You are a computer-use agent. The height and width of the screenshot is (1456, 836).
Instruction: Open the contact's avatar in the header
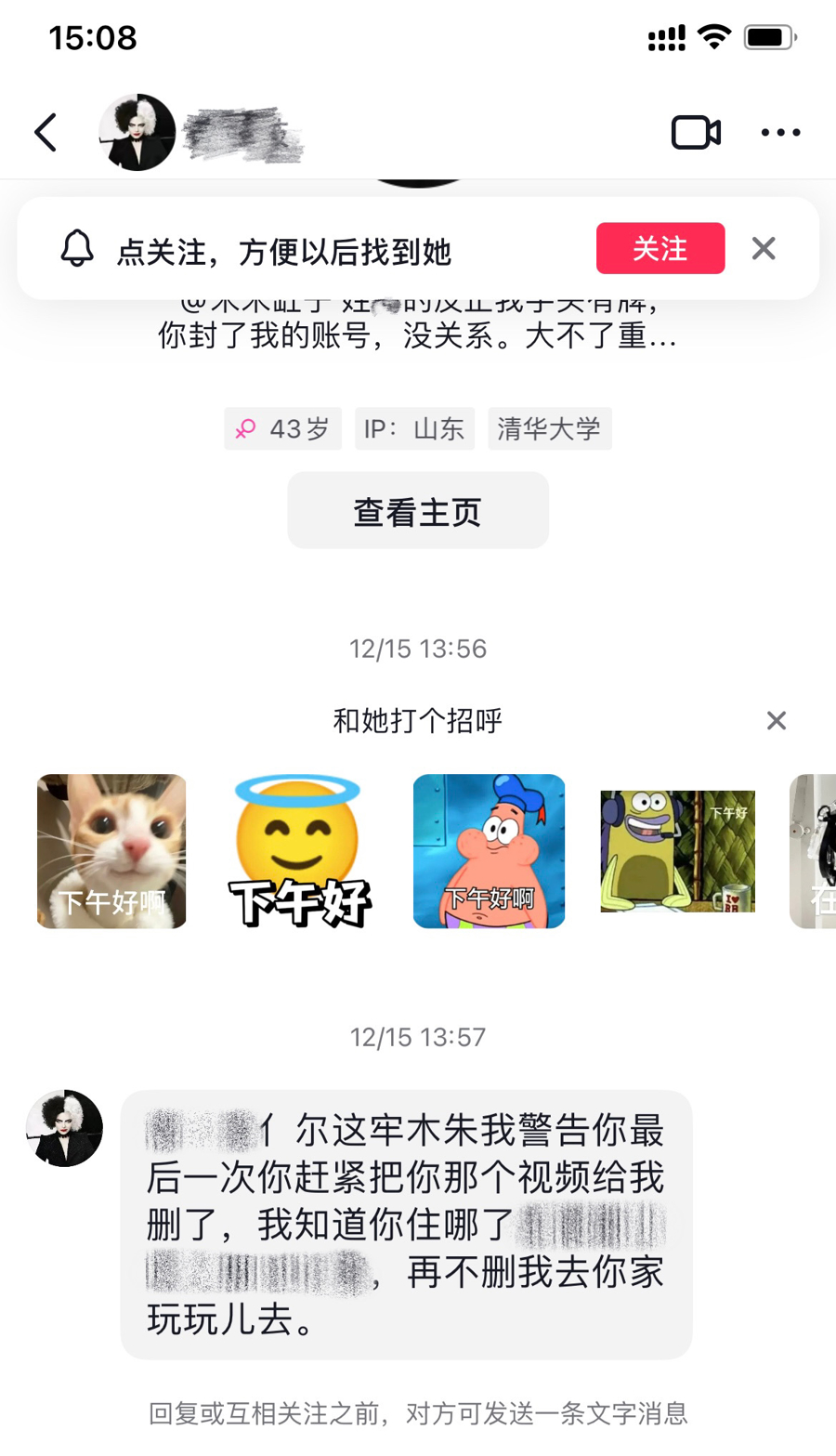[137, 132]
